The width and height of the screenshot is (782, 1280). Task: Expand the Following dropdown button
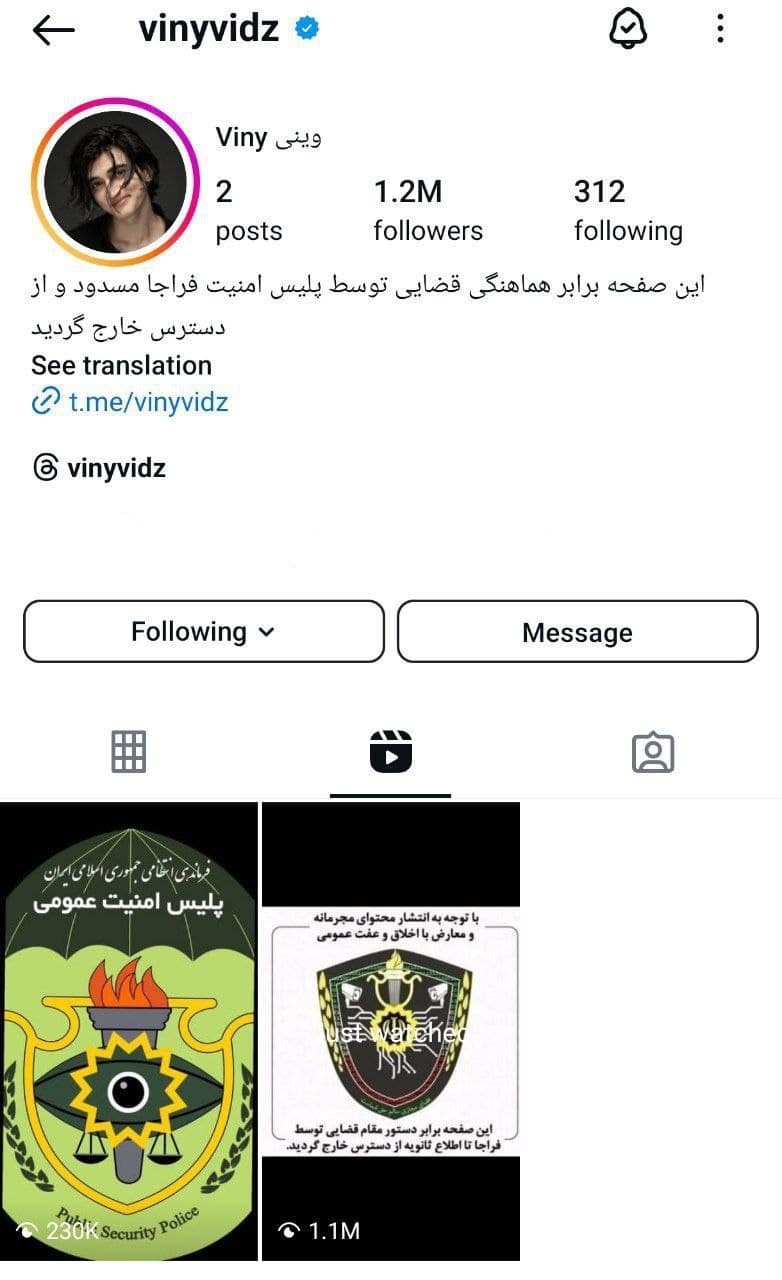pyautogui.click(x=203, y=631)
